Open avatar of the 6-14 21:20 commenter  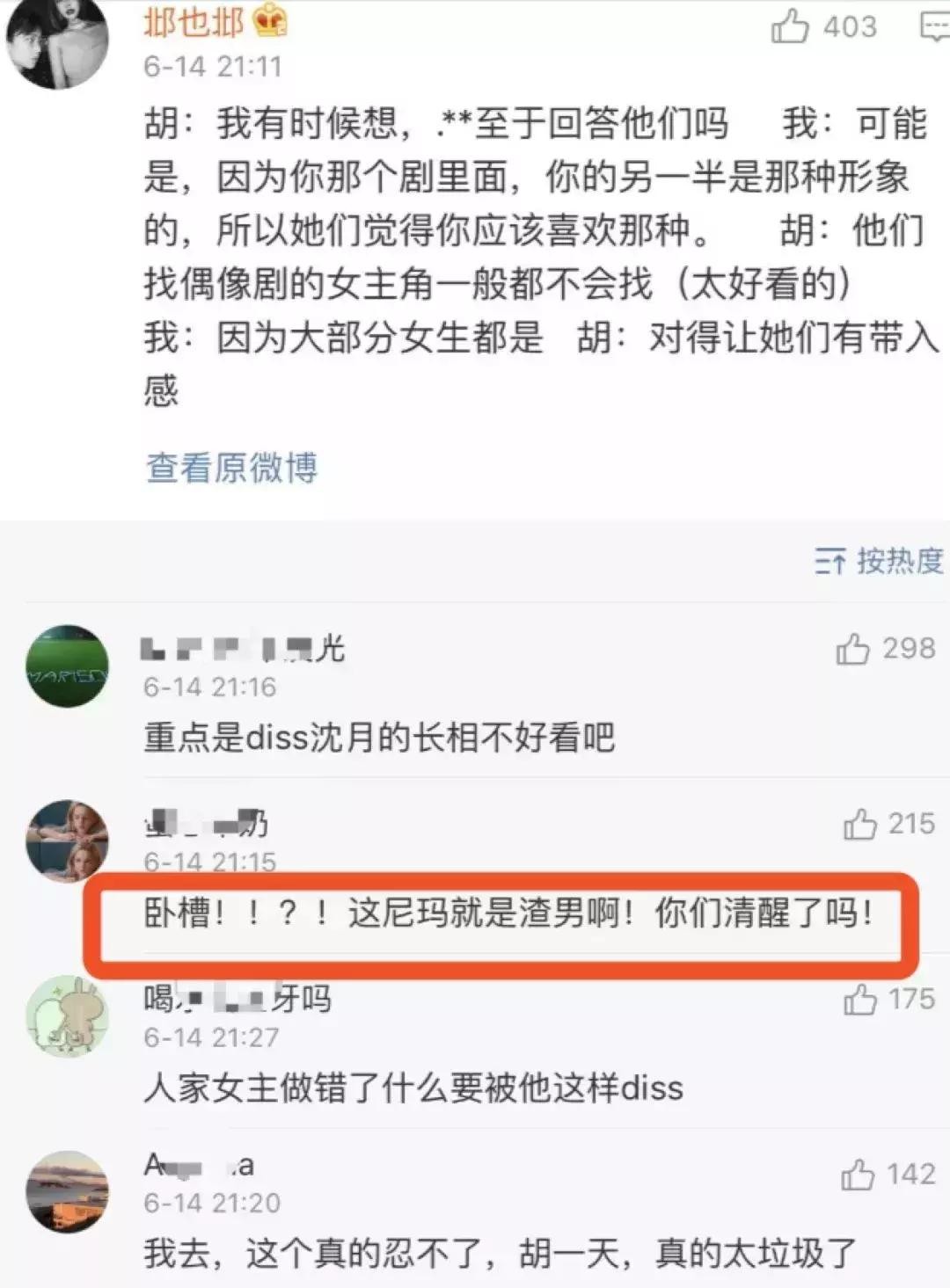tap(68, 1191)
